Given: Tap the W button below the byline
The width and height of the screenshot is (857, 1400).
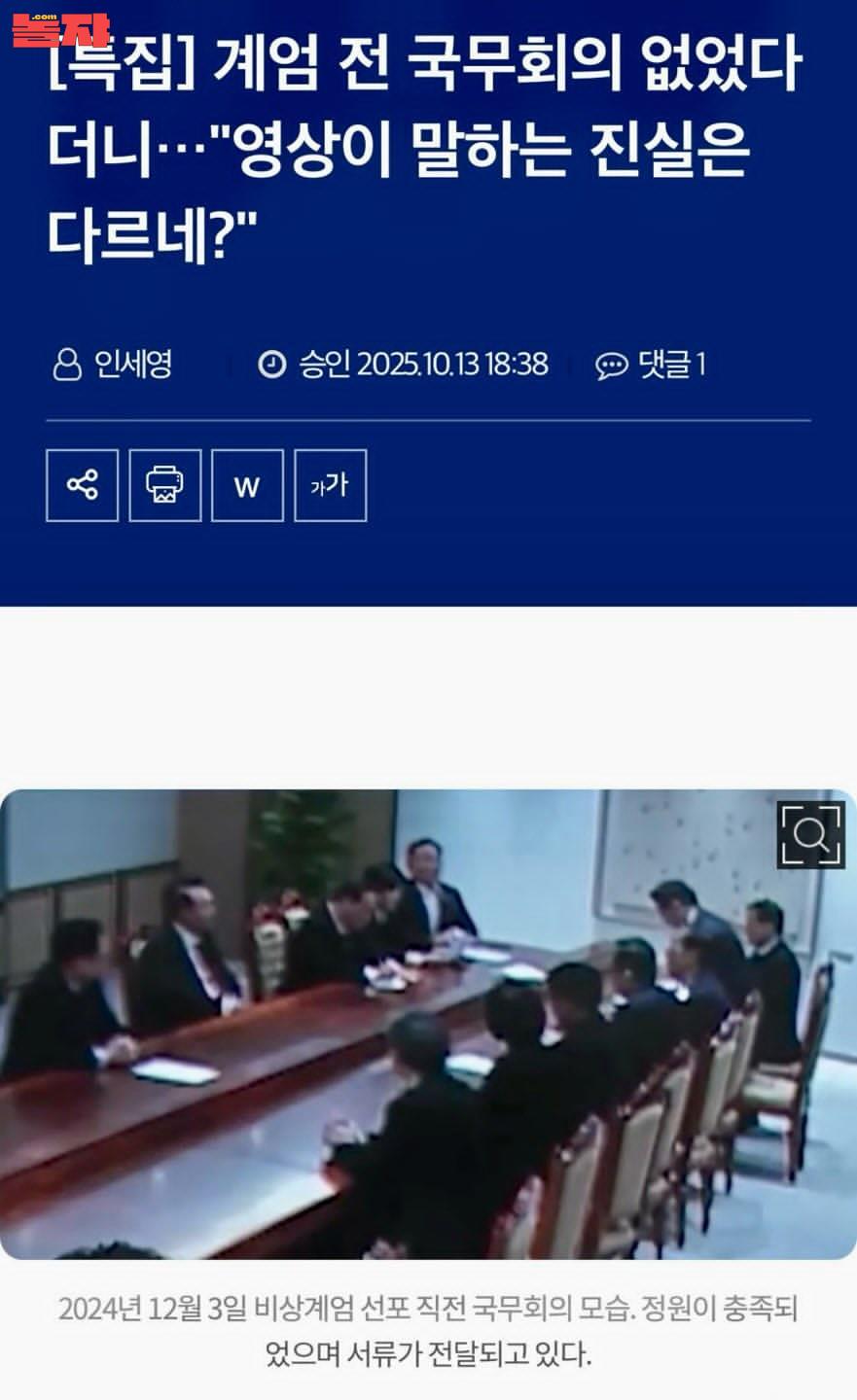Looking at the screenshot, I should pos(247,485).
